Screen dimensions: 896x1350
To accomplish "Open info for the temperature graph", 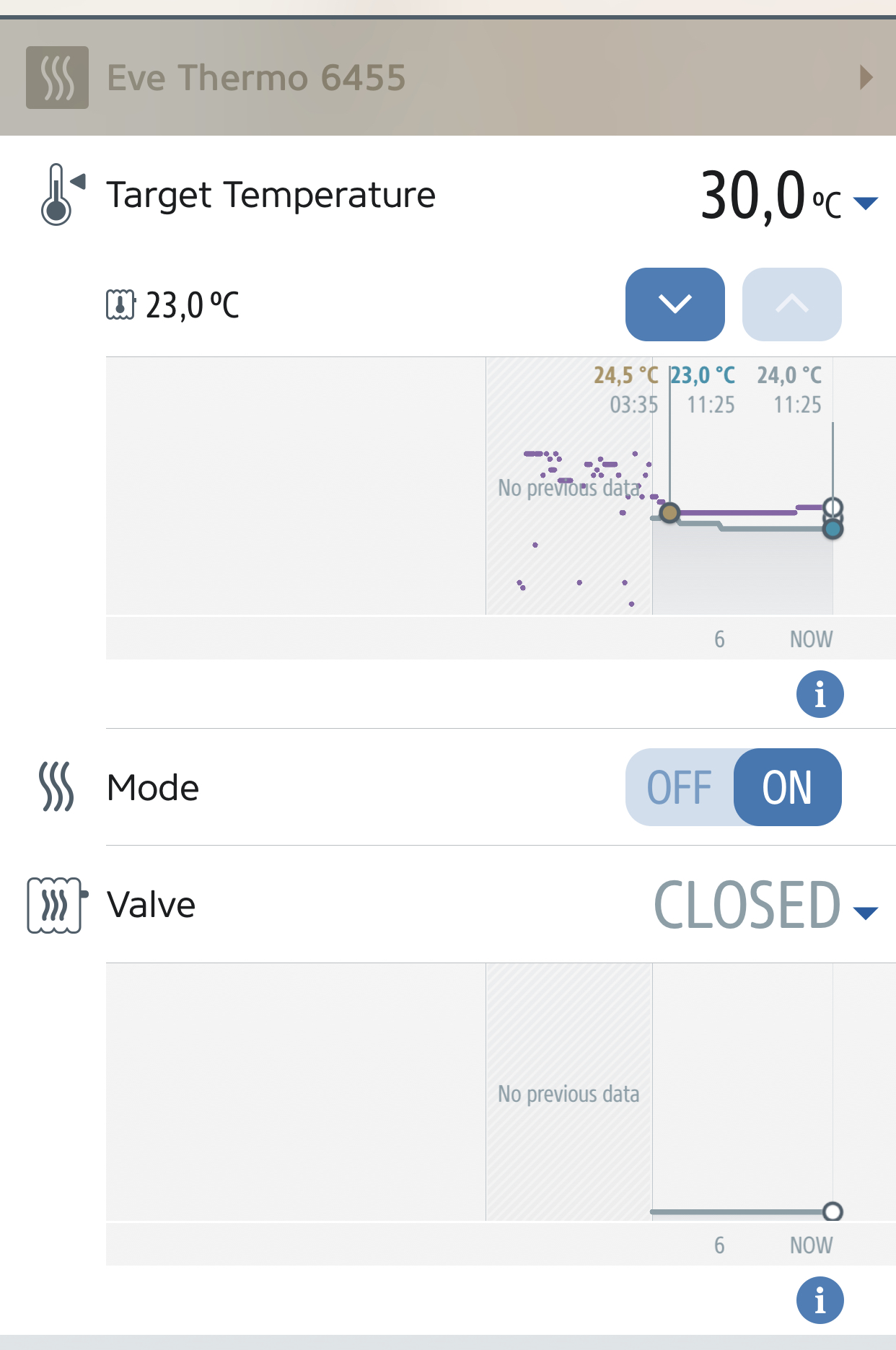I will pyautogui.click(x=820, y=694).
